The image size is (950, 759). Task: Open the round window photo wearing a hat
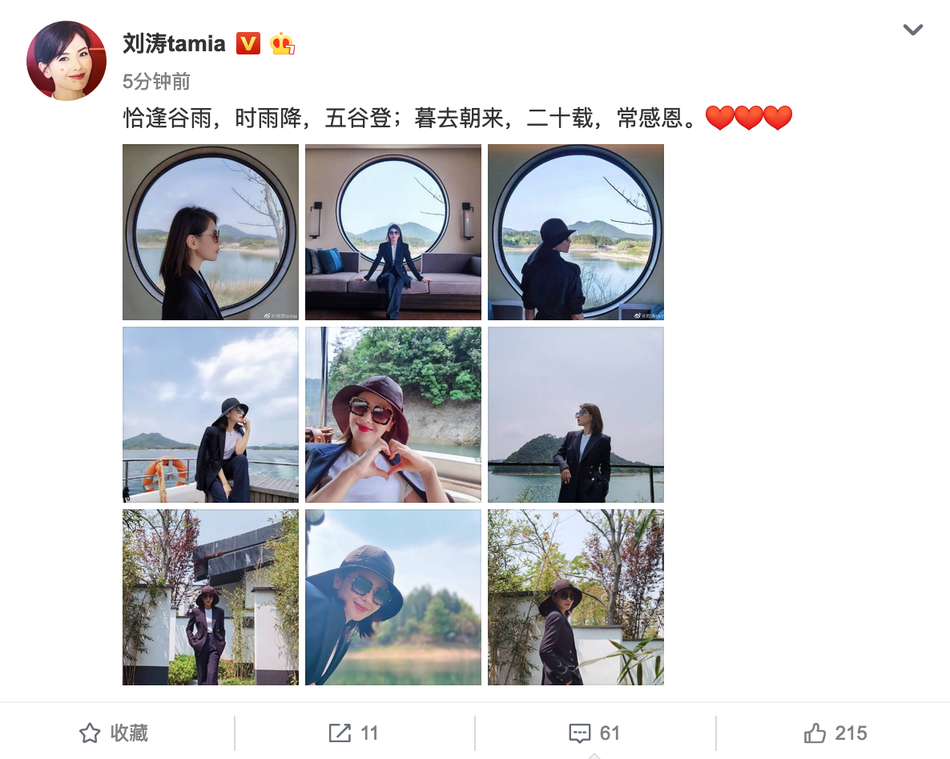tap(576, 232)
